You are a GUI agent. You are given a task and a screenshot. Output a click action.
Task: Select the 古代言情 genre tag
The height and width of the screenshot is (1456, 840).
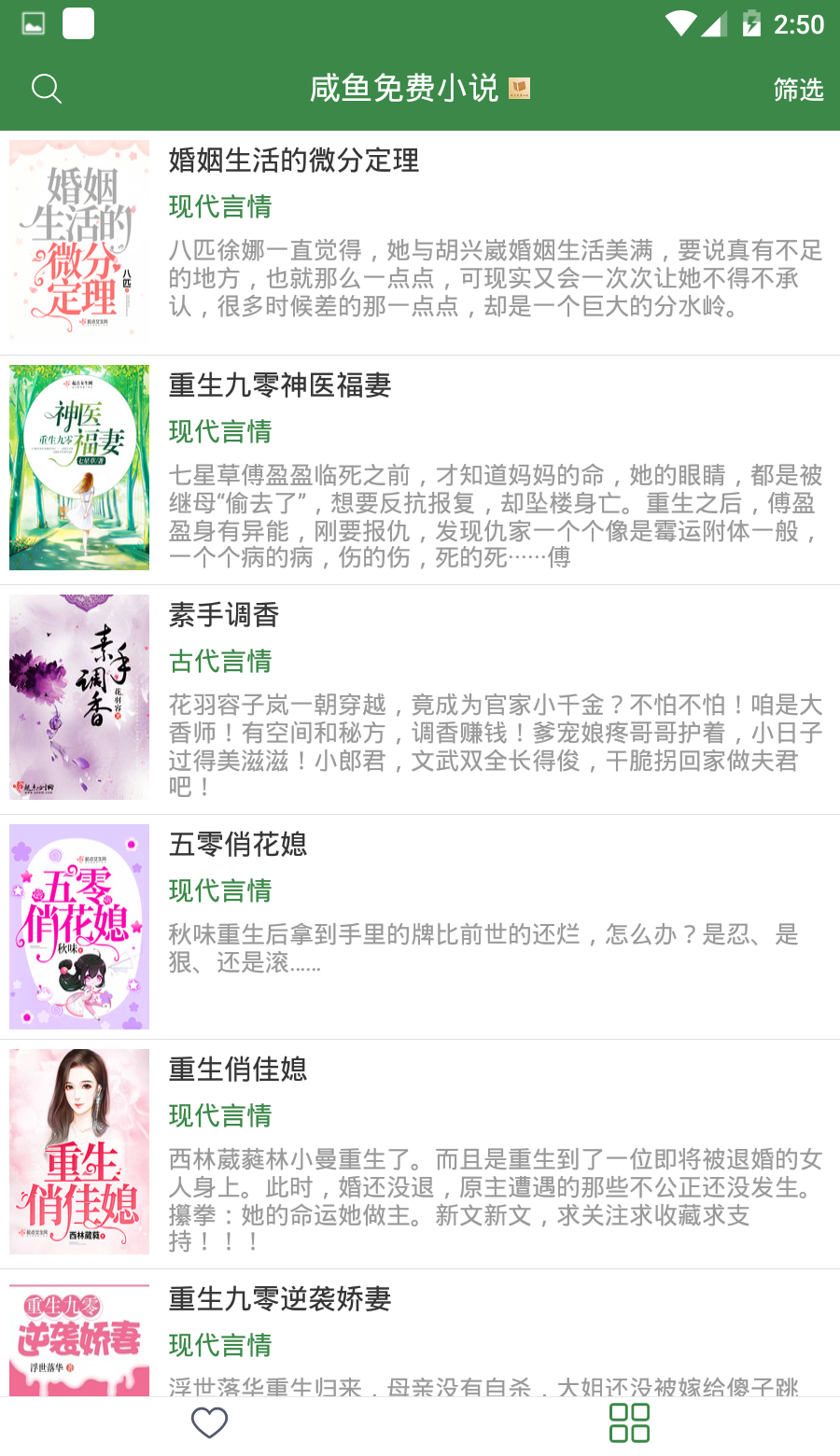[x=219, y=662]
